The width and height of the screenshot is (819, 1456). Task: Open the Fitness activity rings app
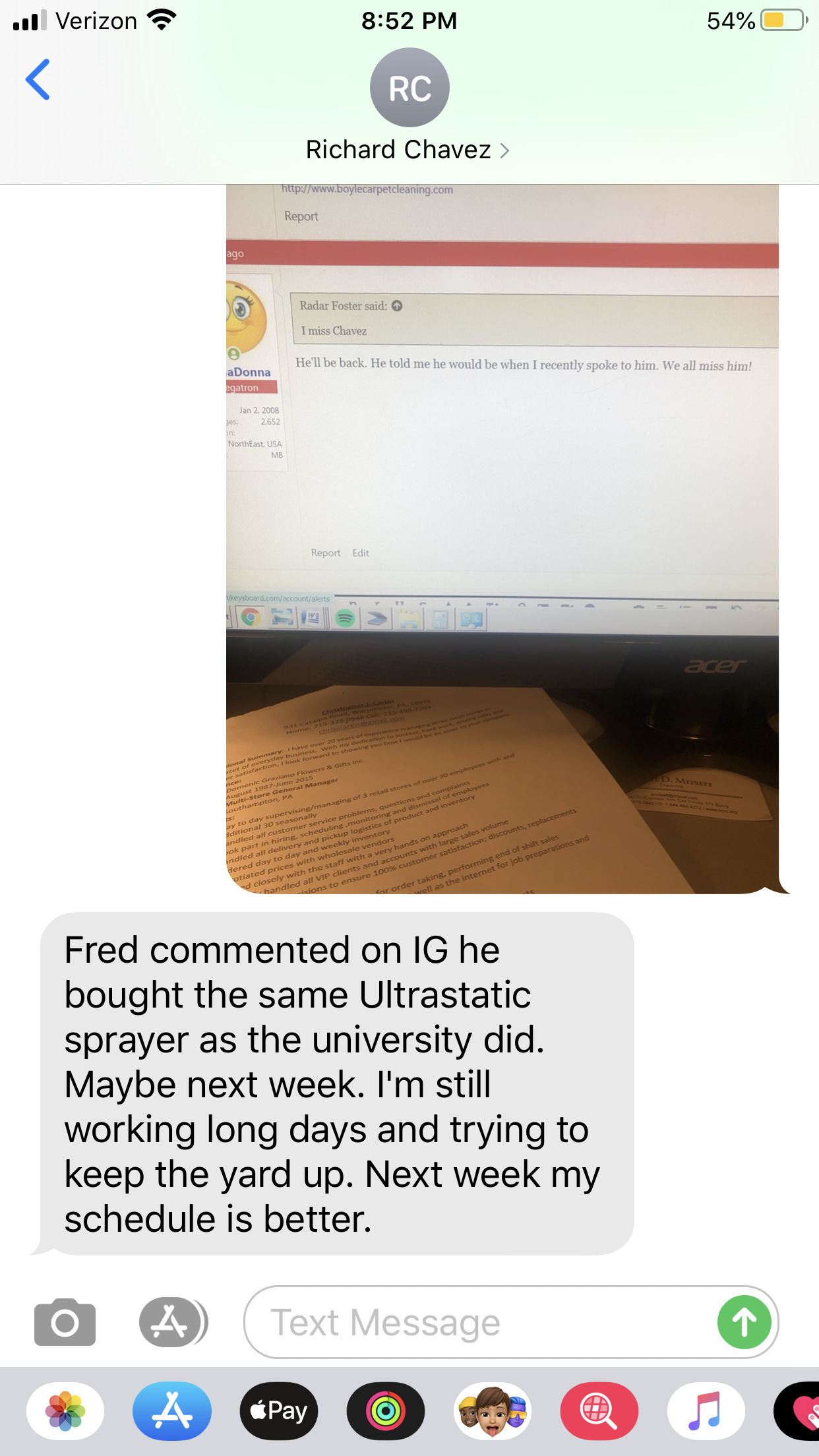386,1411
